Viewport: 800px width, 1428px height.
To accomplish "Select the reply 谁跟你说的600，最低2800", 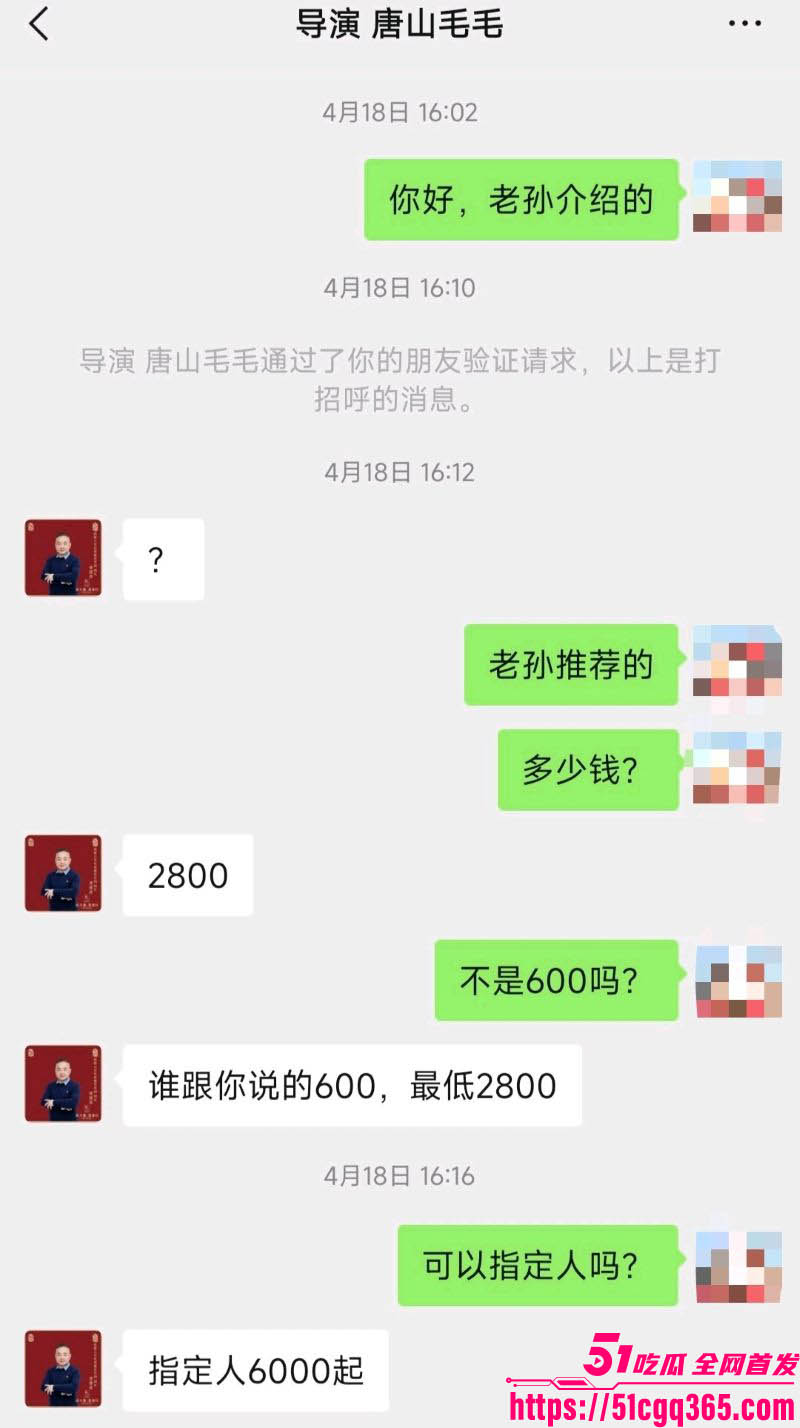I will click(x=352, y=1084).
